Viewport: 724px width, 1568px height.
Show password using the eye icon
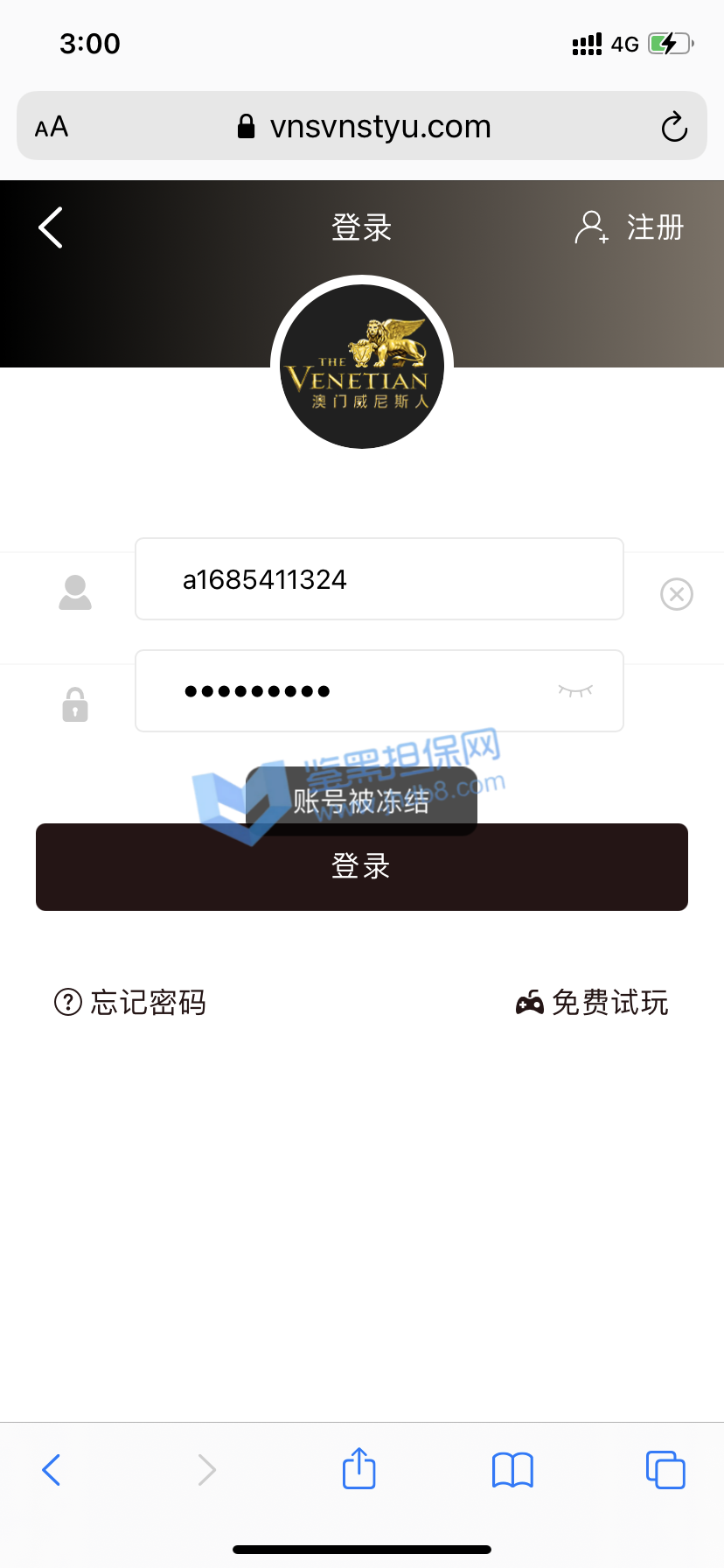(x=575, y=691)
